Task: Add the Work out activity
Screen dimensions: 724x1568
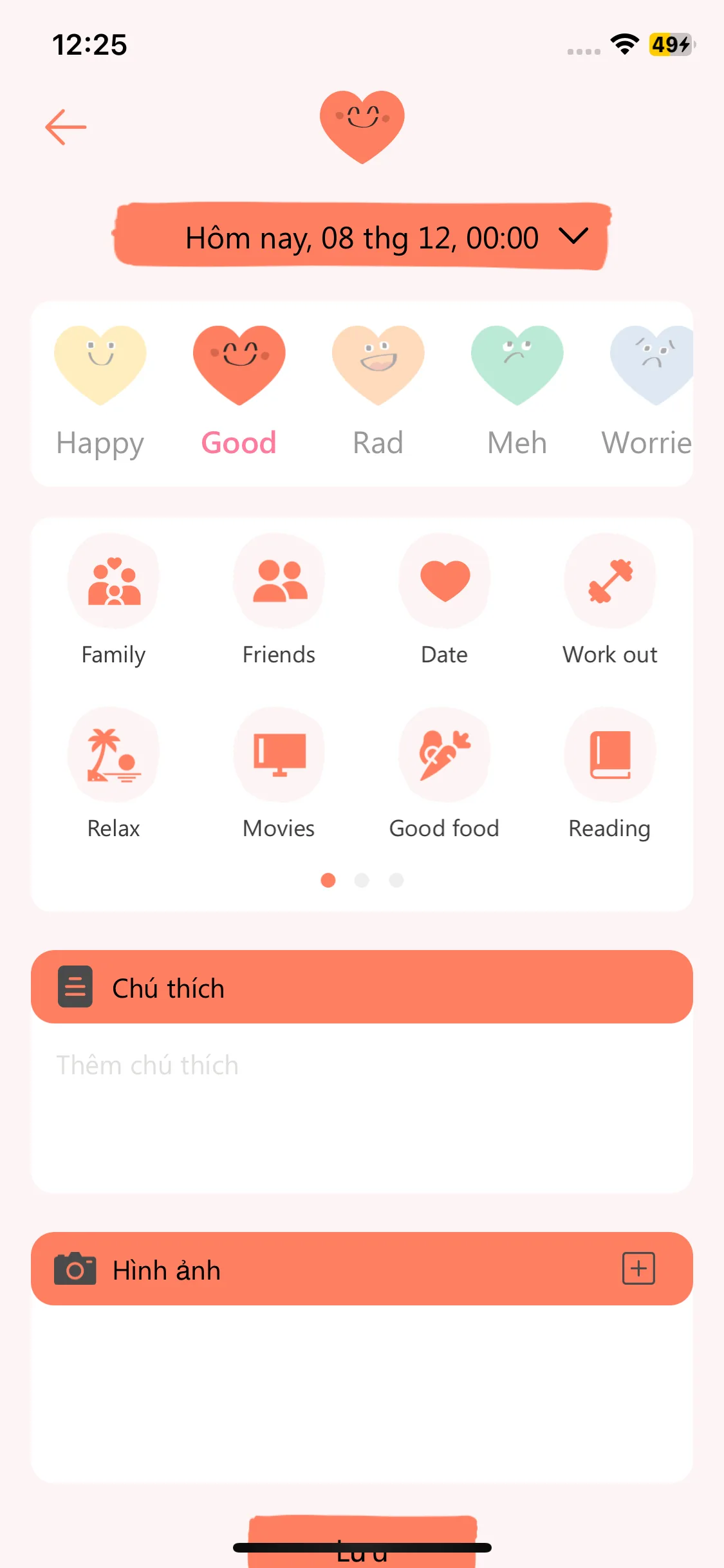Action: (x=610, y=581)
